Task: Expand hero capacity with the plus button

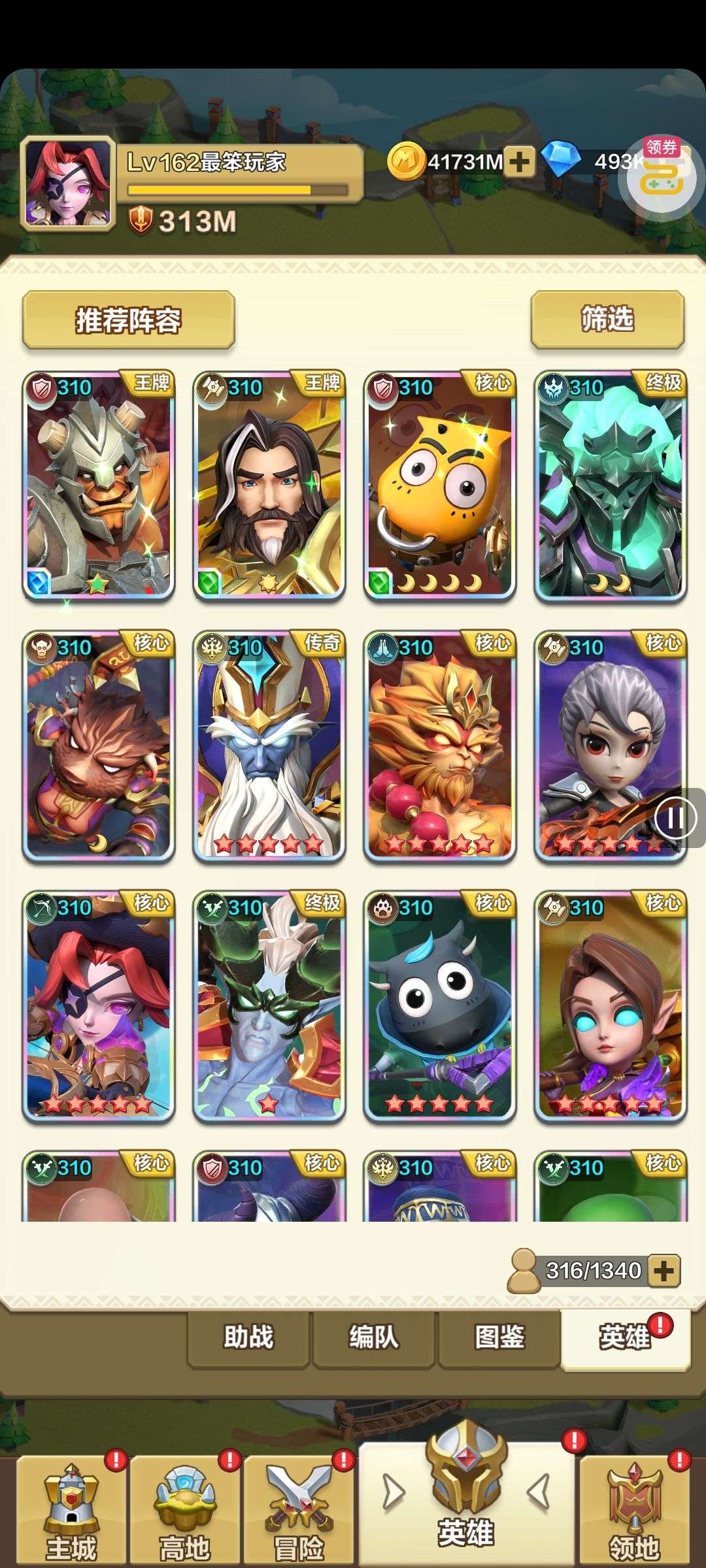Action: pyautogui.click(x=664, y=1271)
